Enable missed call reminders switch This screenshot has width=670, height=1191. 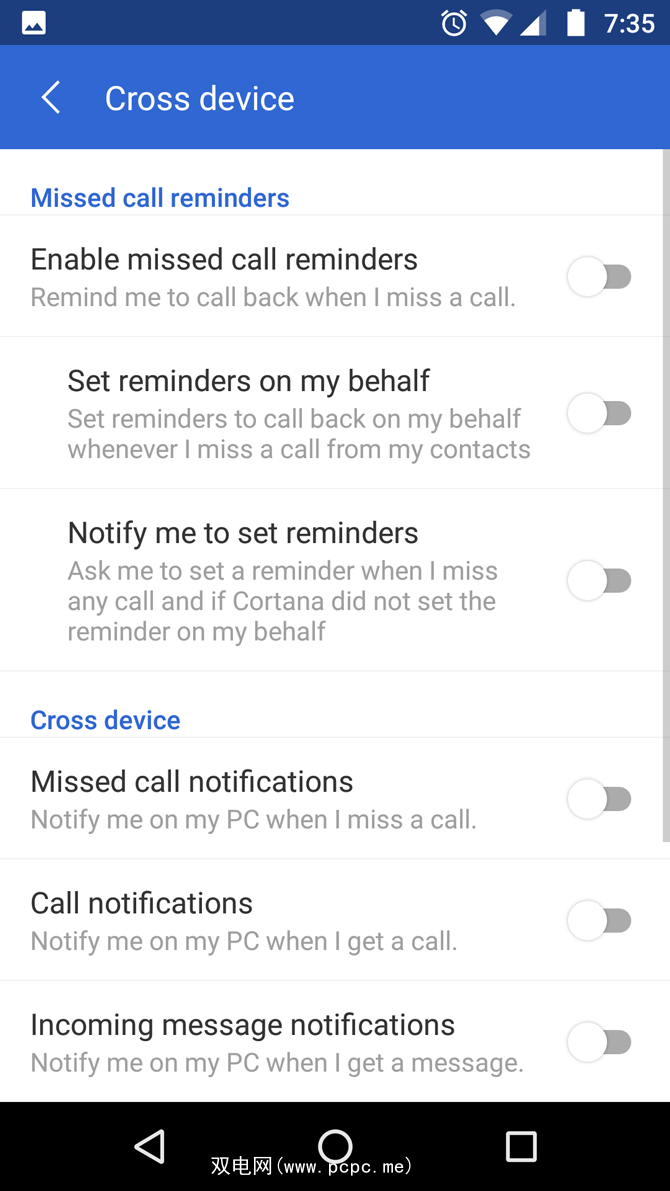(x=599, y=276)
